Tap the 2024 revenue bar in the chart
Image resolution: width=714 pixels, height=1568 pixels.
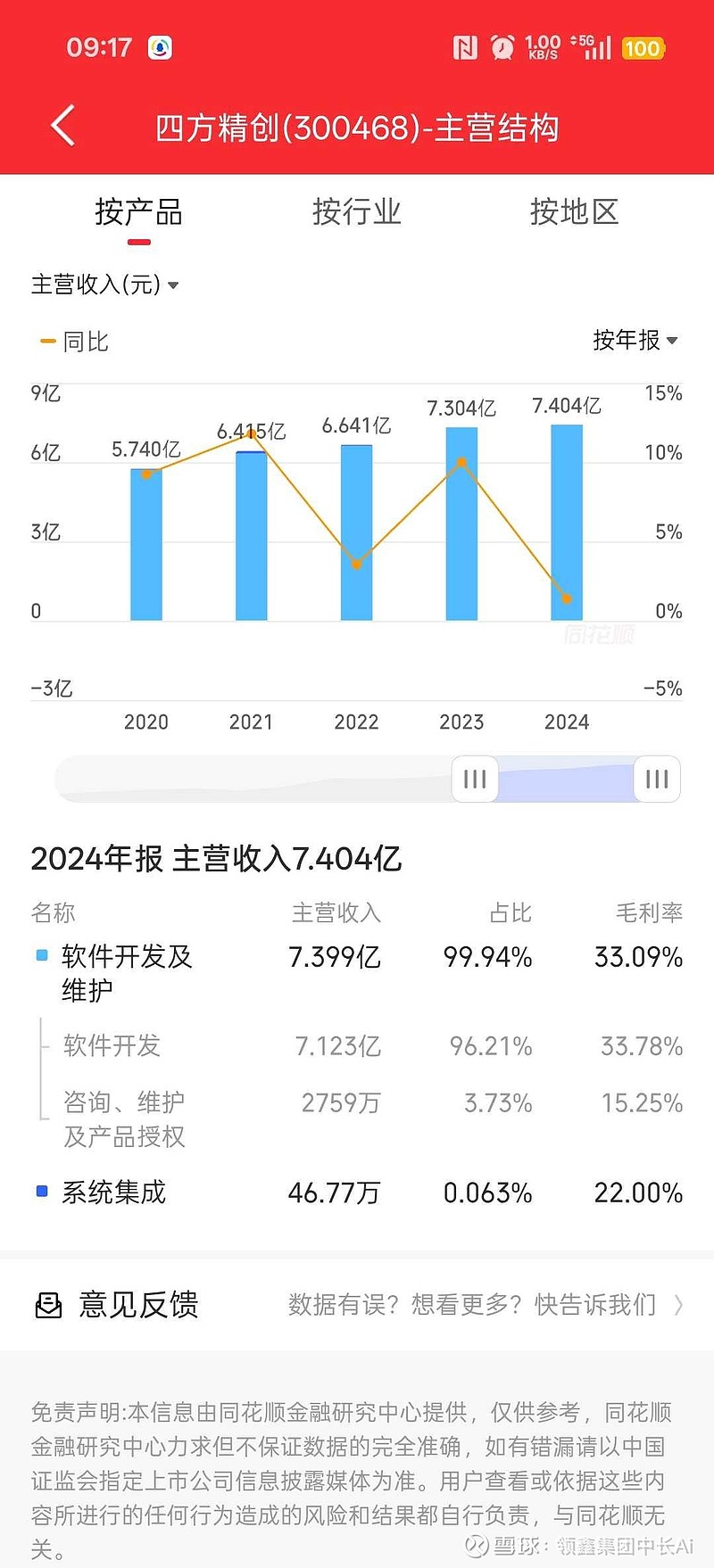pos(568,522)
